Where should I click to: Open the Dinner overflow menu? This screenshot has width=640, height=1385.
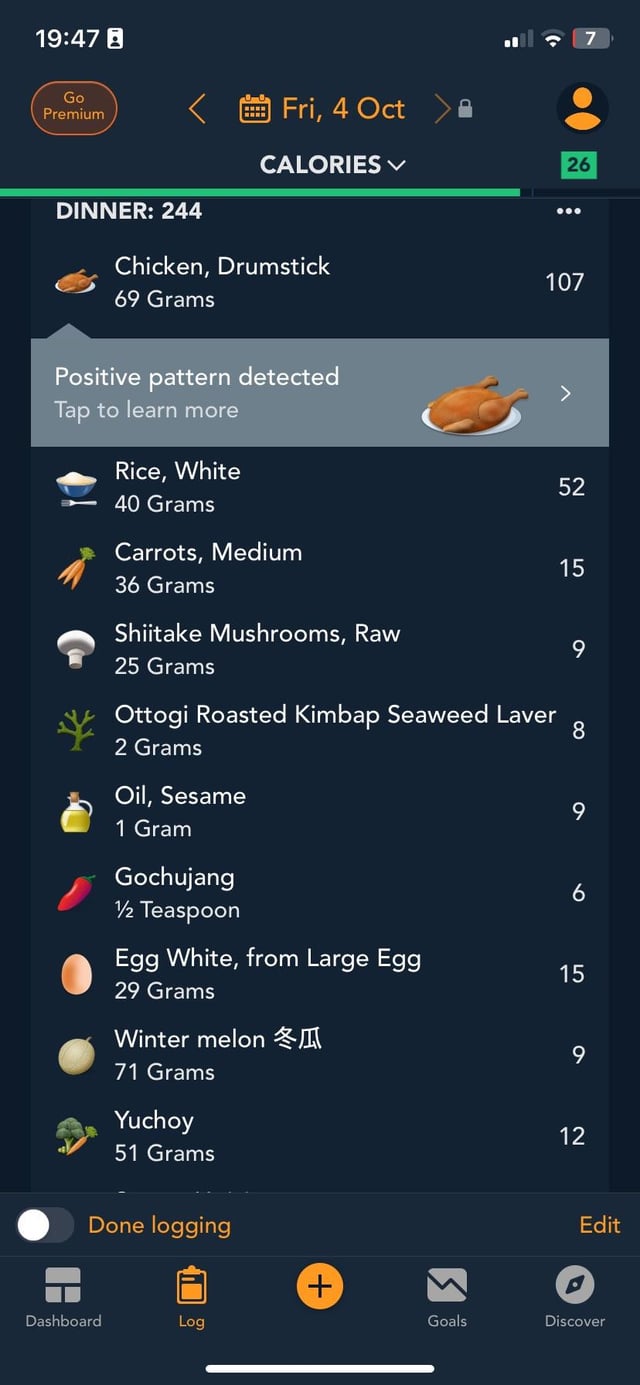[x=569, y=211]
